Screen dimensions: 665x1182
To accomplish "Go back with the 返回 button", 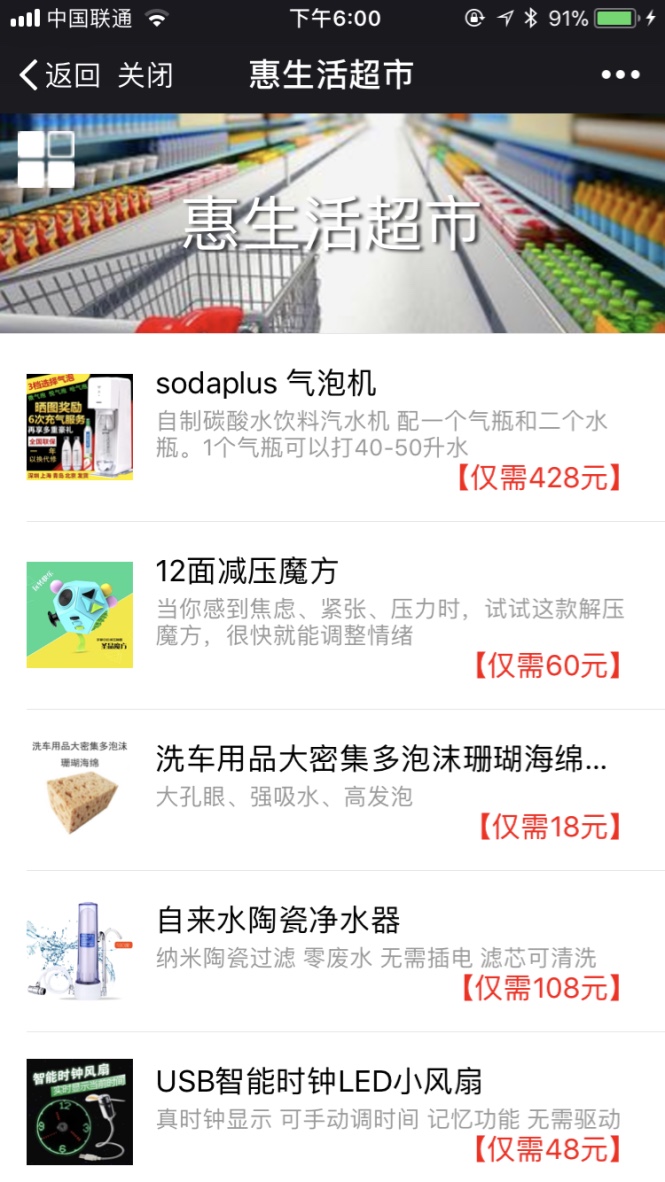I will coord(60,75).
